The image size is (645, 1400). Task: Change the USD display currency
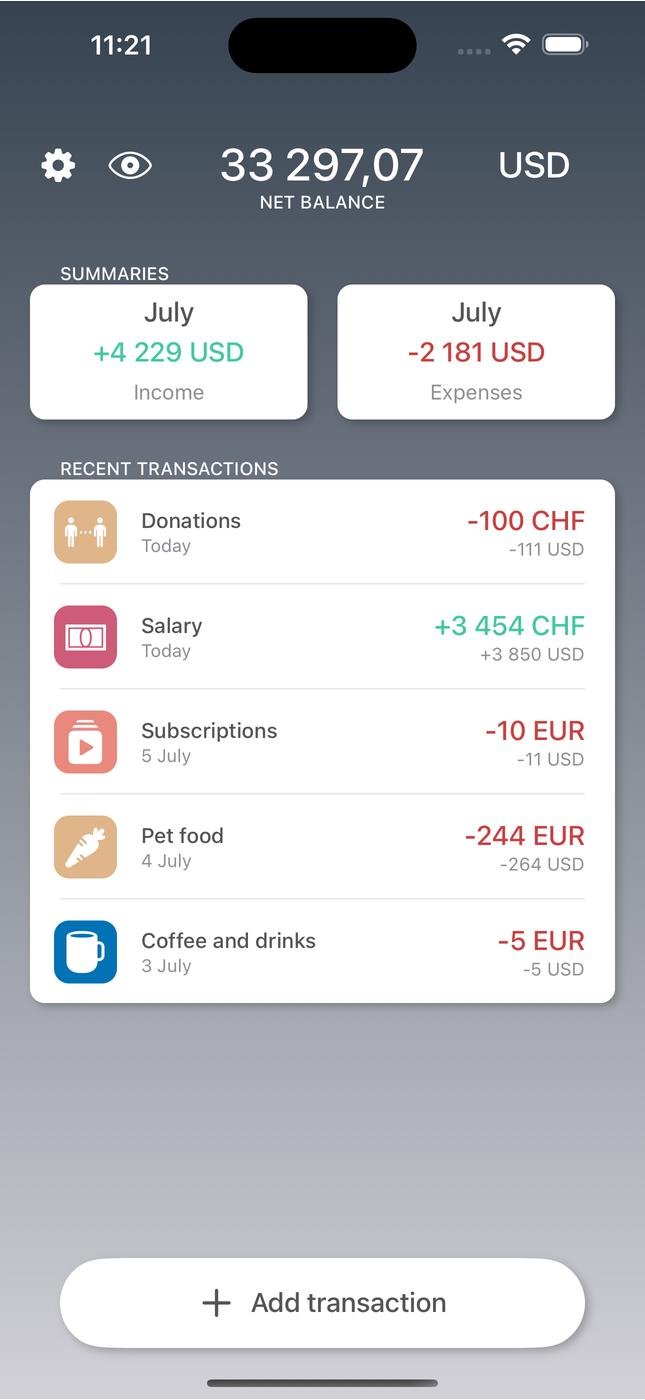point(534,165)
